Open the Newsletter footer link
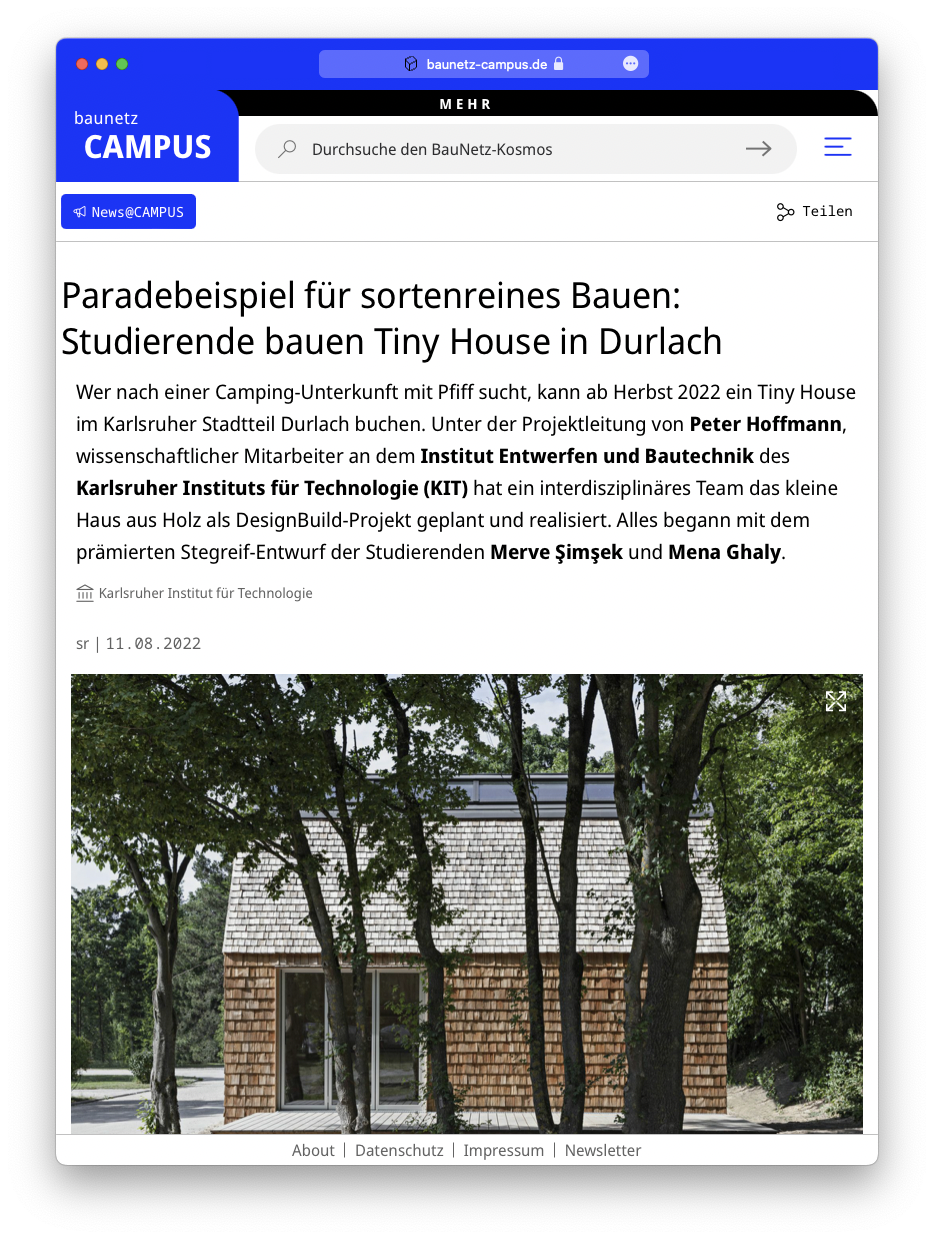Image resolution: width=934 pixels, height=1239 pixels. point(603,1150)
